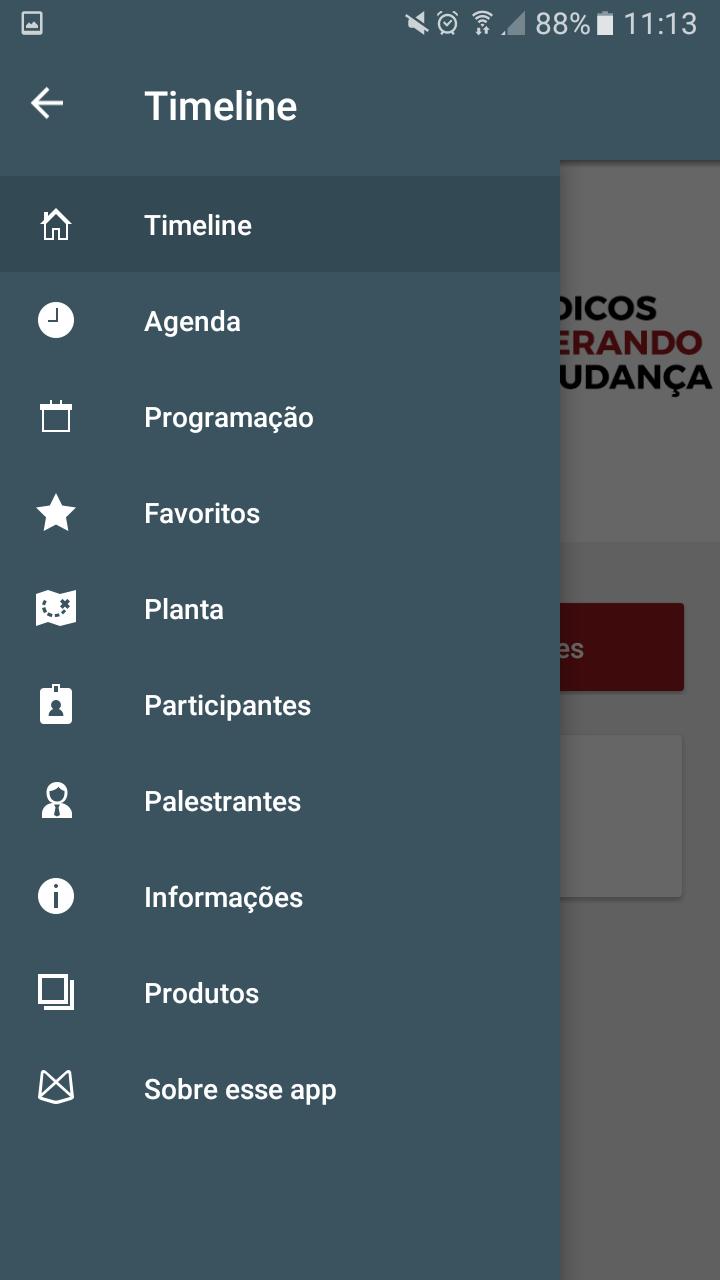Open the Agenda menu entry
The image size is (720, 1280).
pos(192,320)
